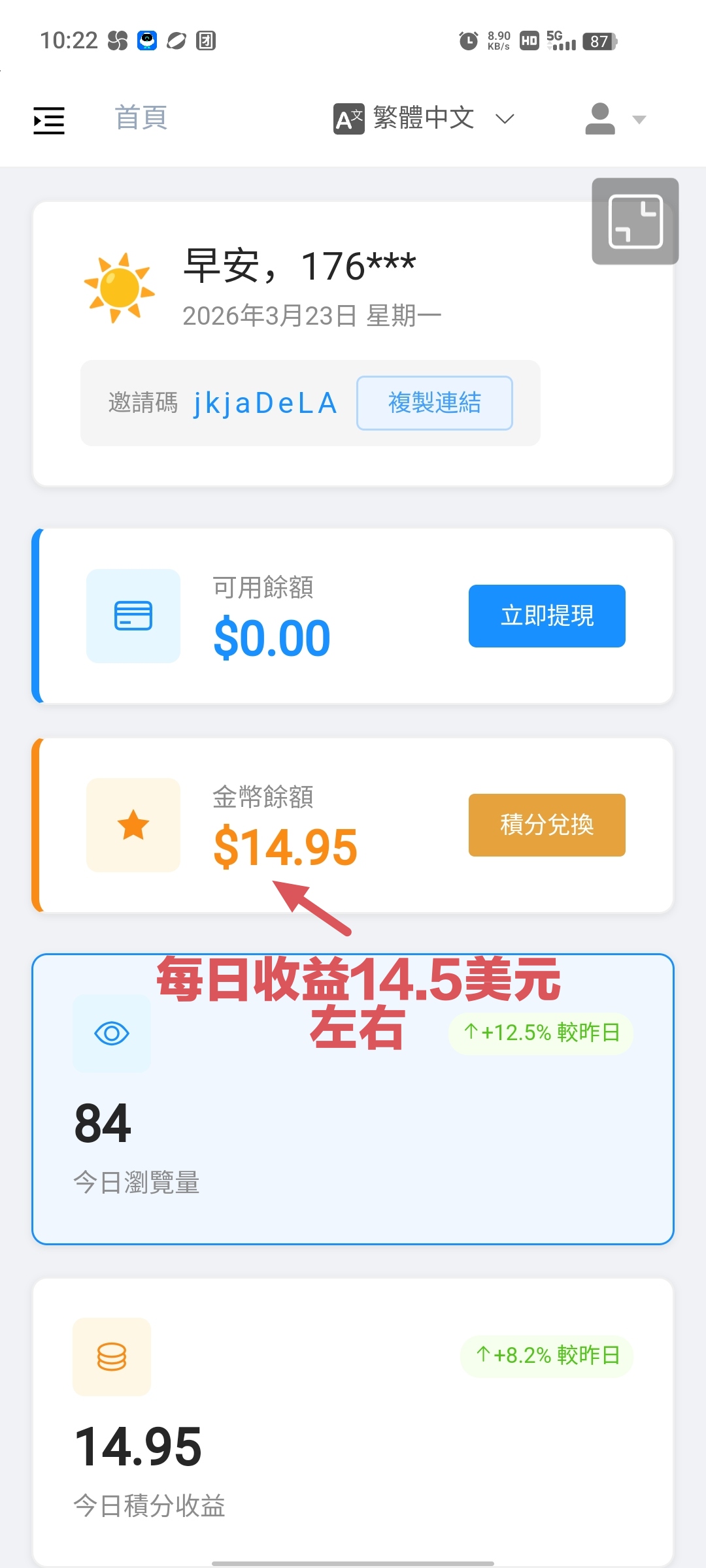Open the side drawer menu
Image resolution: width=706 pixels, height=1568 pixels.
(x=49, y=120)
